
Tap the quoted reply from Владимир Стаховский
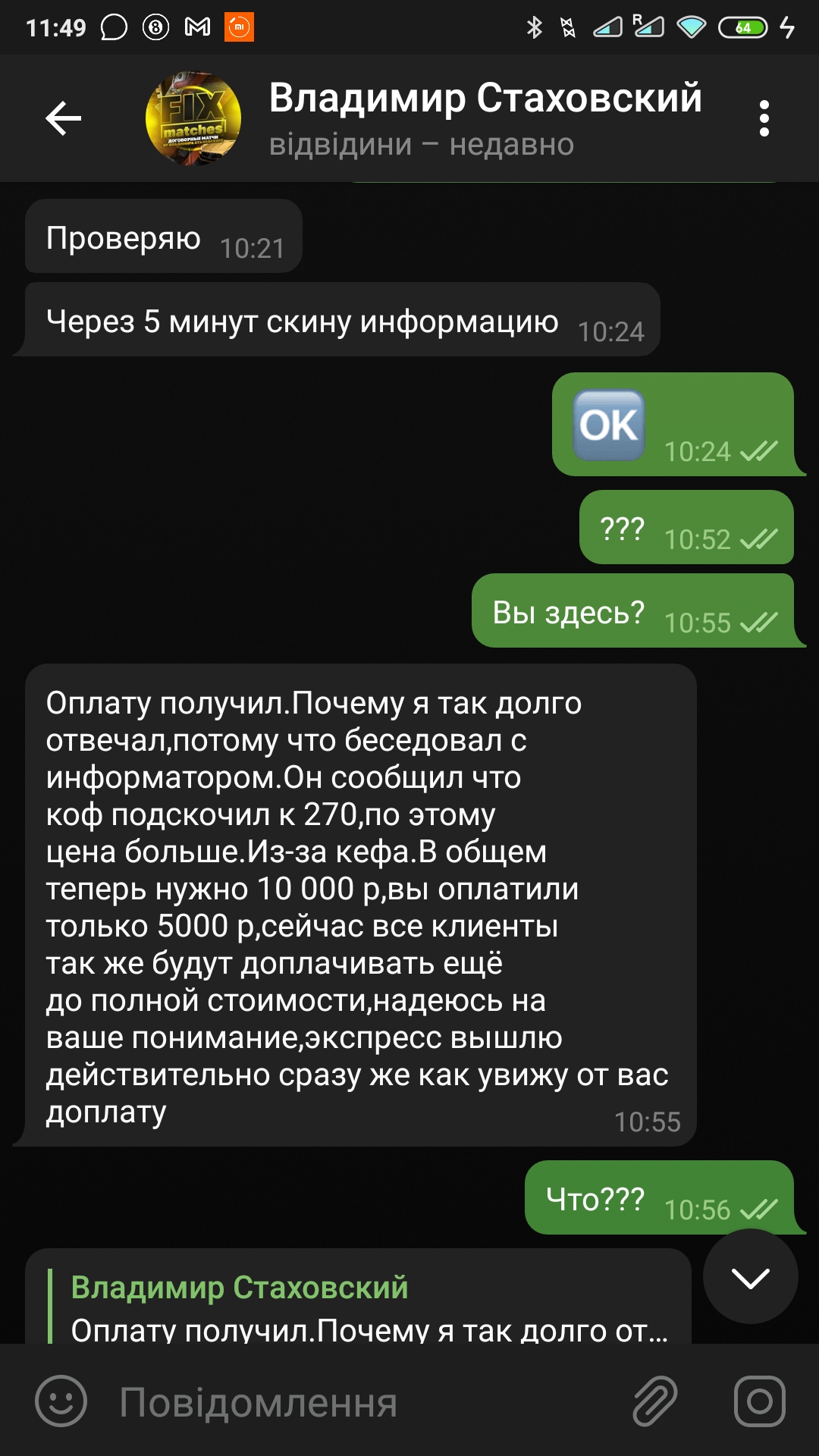pos(358,1306)
